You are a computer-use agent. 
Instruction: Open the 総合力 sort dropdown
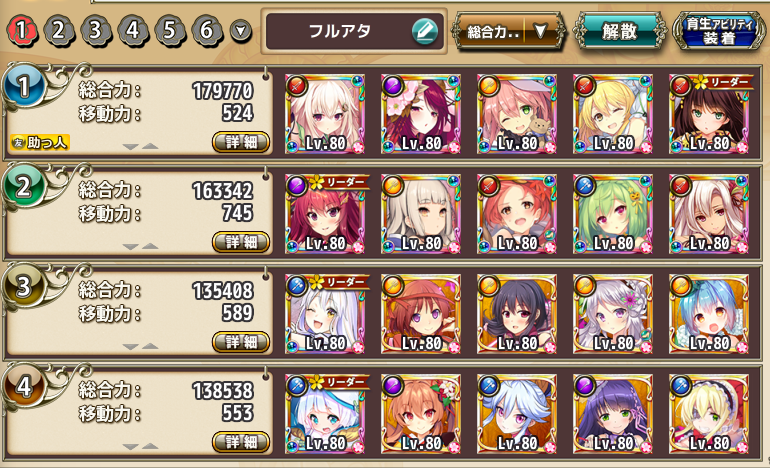pyautogui.click(x=509, y=31)
